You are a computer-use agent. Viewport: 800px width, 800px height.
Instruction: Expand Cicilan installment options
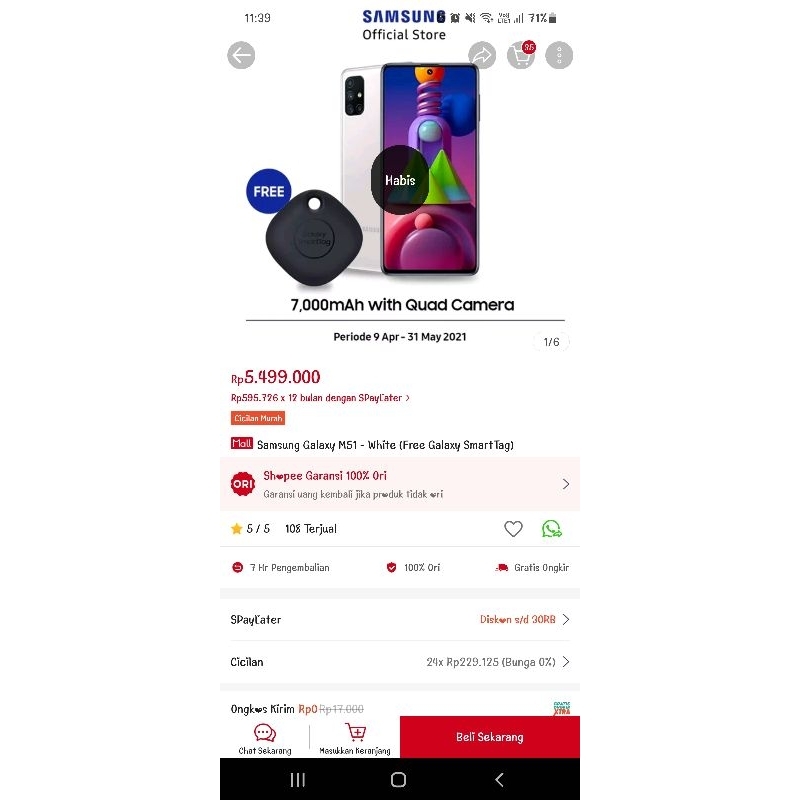point(400,662)
